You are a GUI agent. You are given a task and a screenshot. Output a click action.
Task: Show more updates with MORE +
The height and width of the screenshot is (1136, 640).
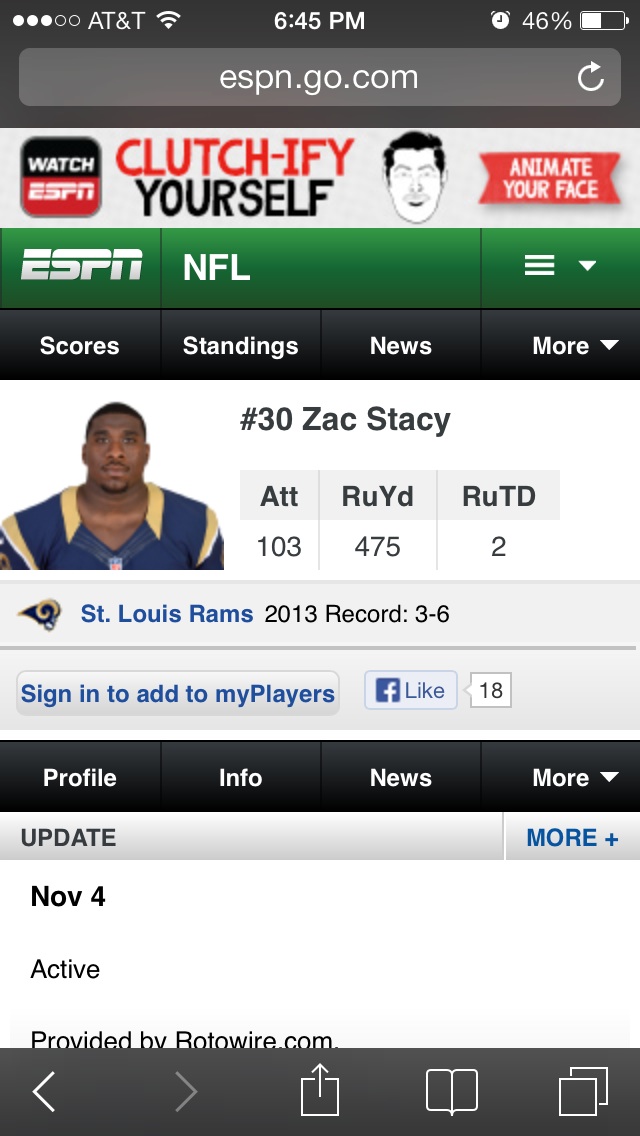tap(572, 838)
